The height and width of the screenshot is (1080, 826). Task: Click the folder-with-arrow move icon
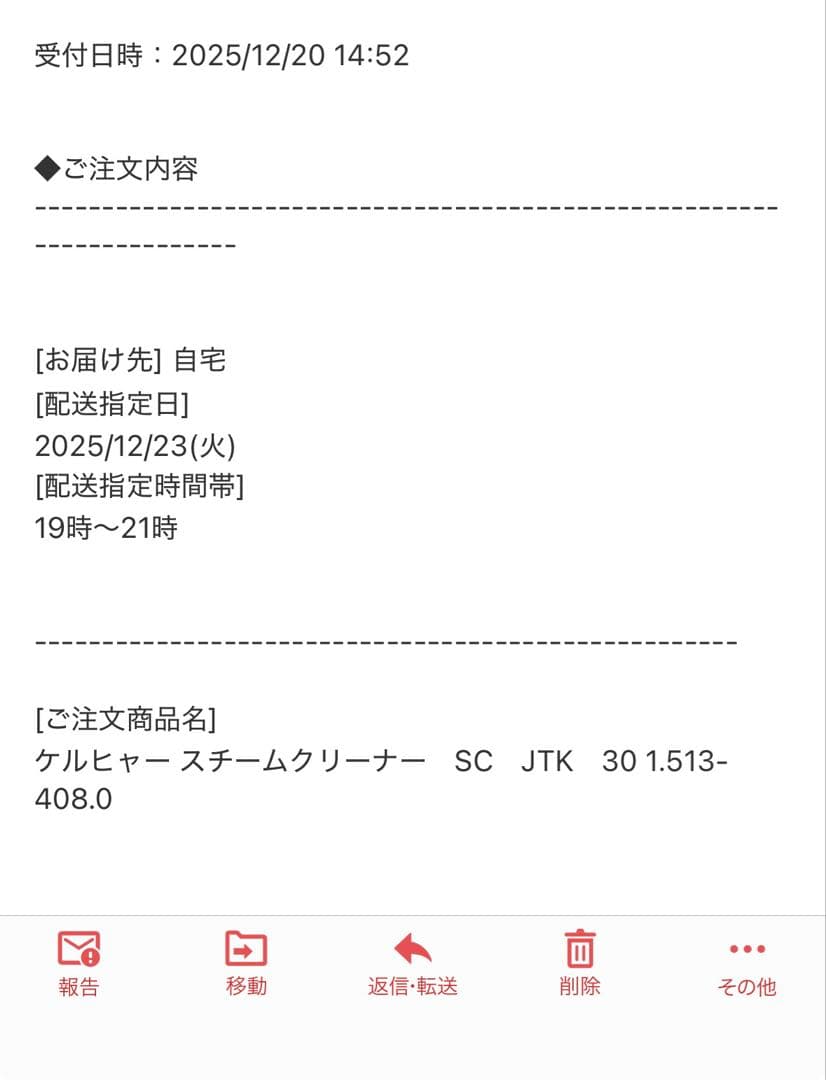tap(246, 947)
